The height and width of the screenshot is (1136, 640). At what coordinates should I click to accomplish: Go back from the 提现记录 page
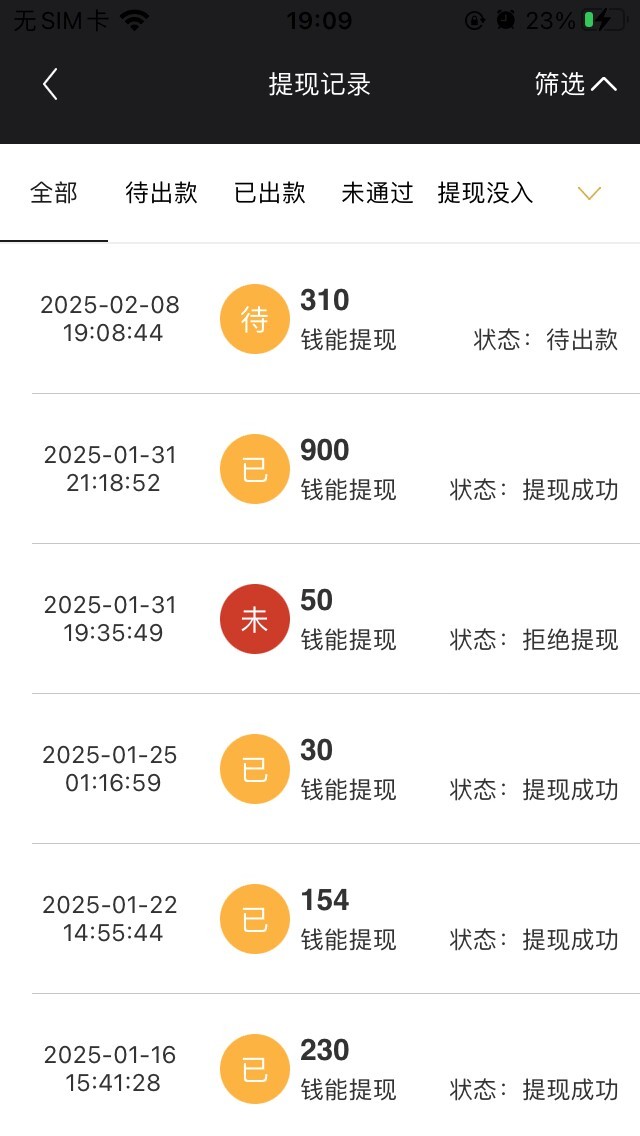[x=50, y=85]
